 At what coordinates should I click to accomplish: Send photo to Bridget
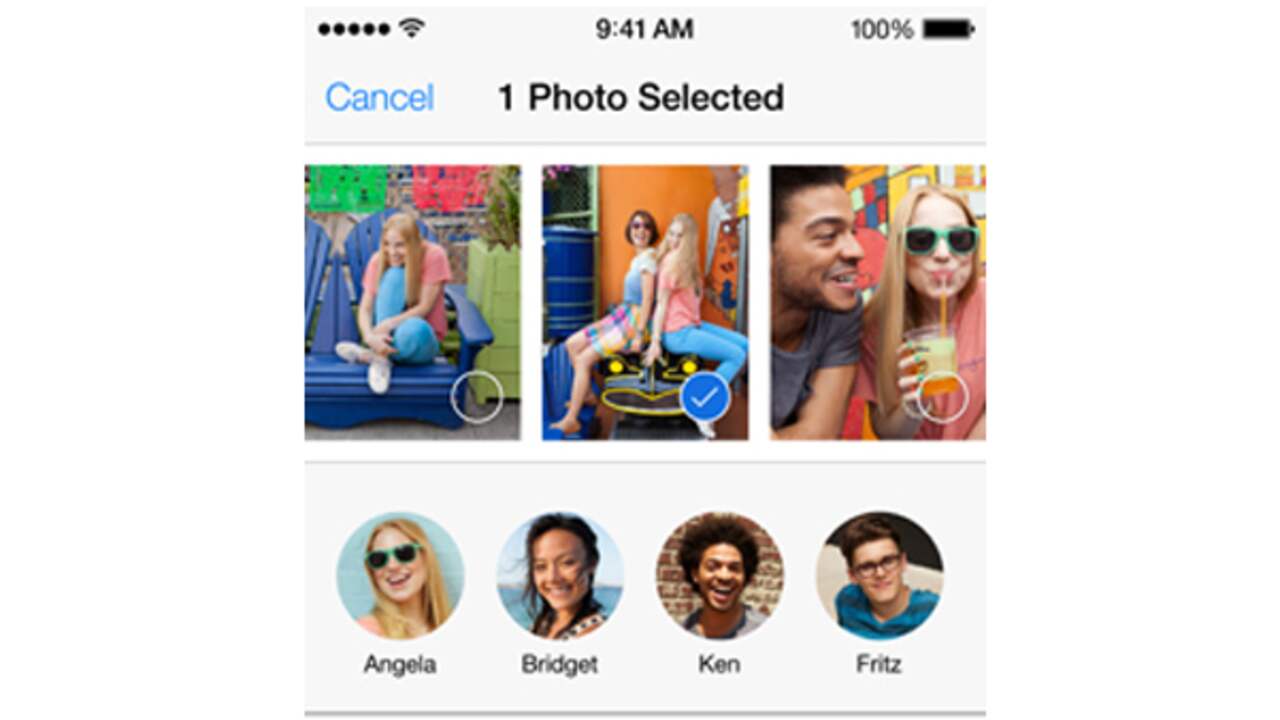(560, 576)
